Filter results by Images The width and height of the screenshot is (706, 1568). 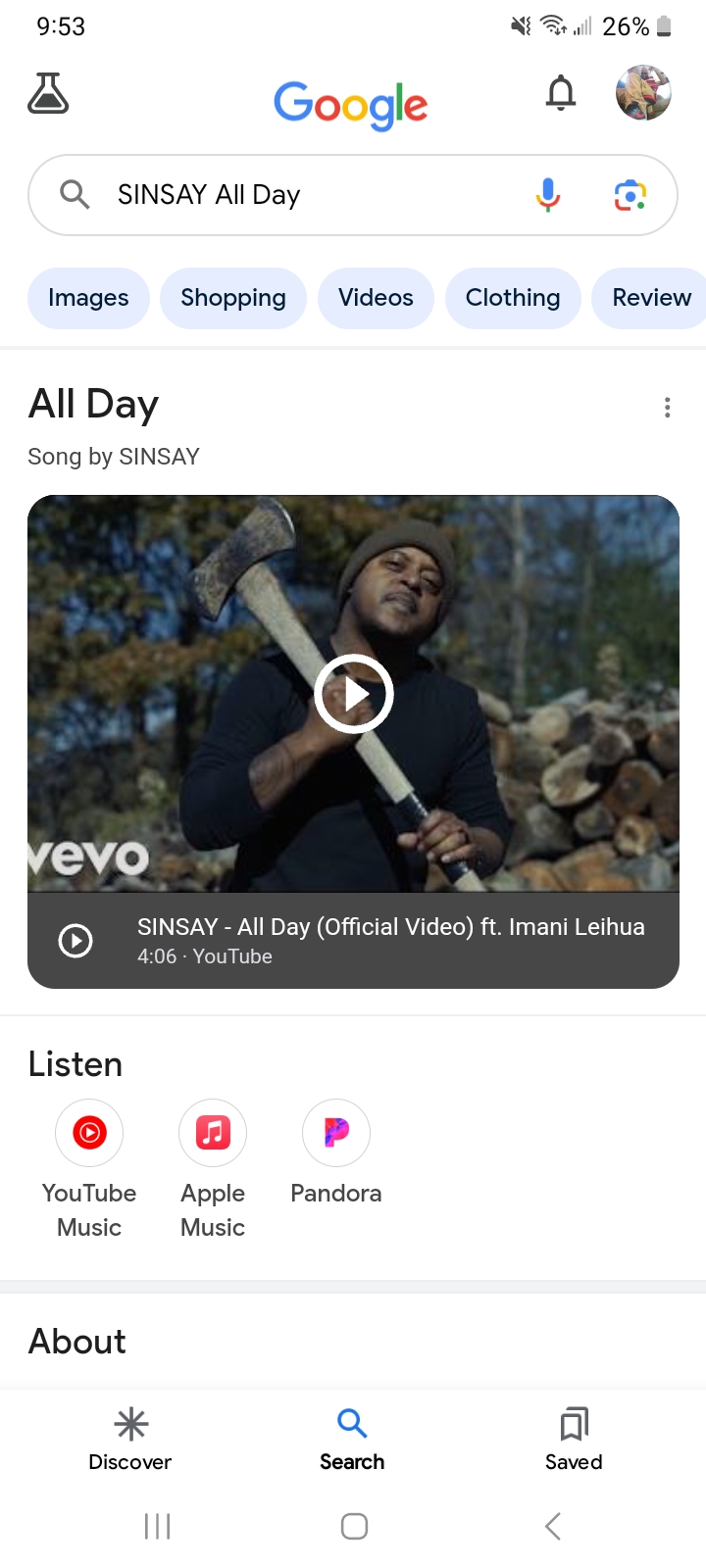coord(88,298)
